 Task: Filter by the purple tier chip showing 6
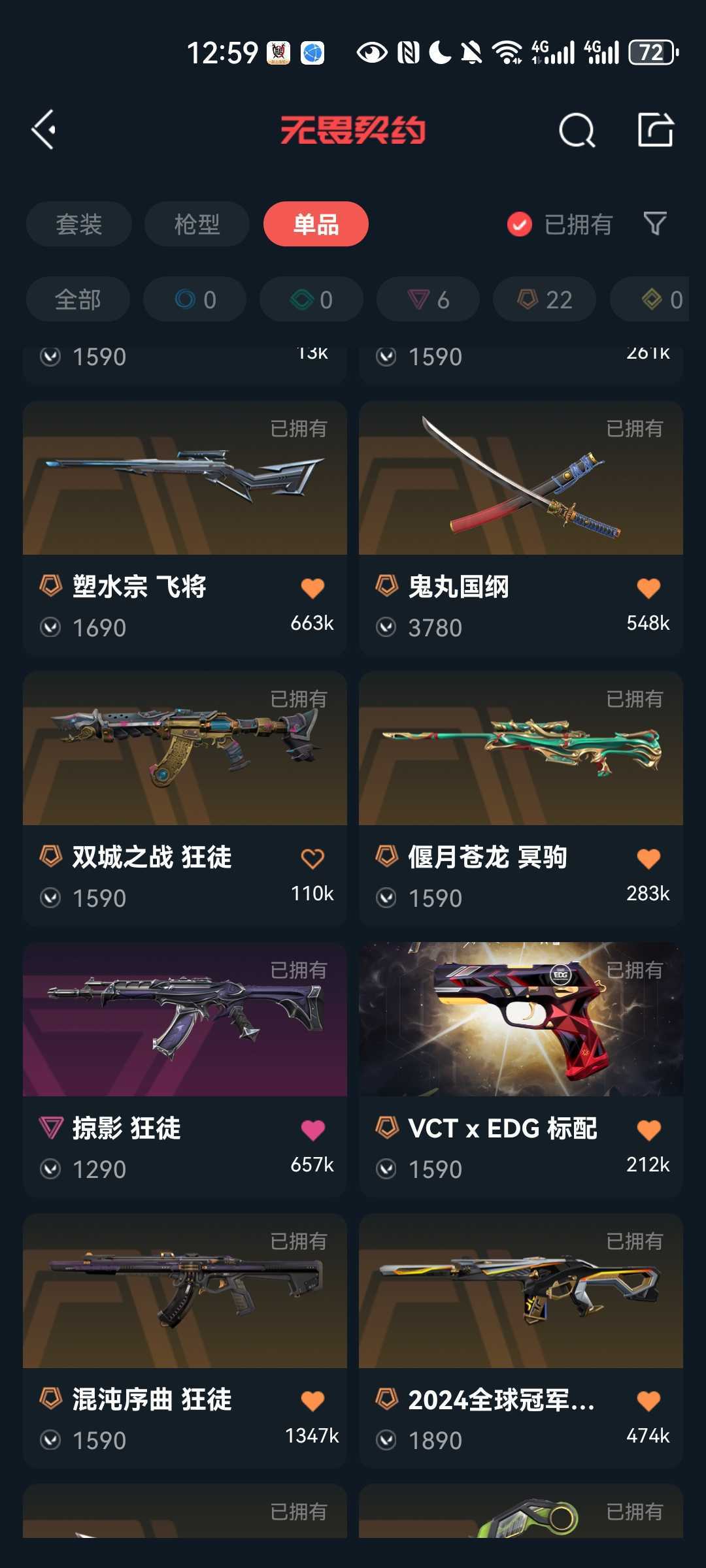click(x=428, y=299)
